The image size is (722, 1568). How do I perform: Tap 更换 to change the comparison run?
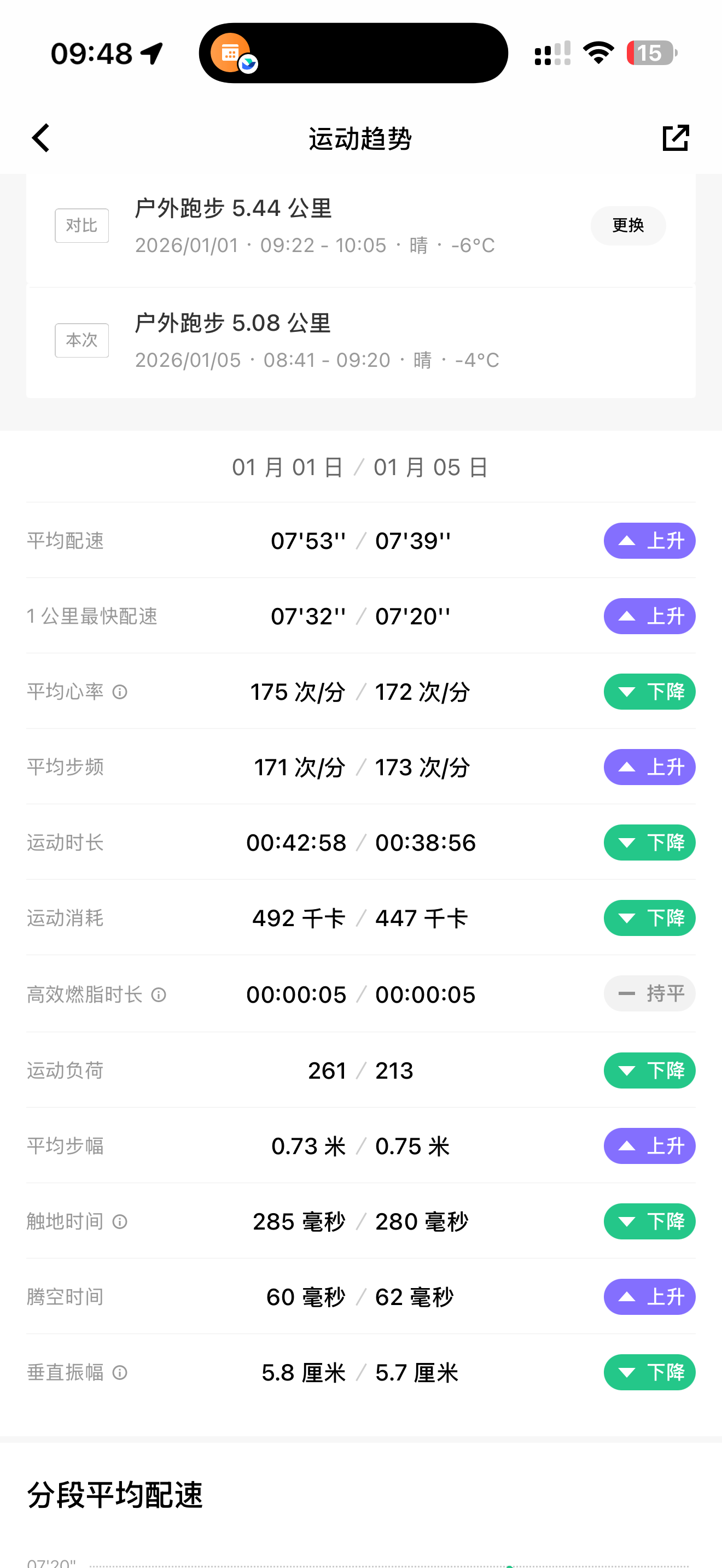pyautogui.click(x=627, y=226)
